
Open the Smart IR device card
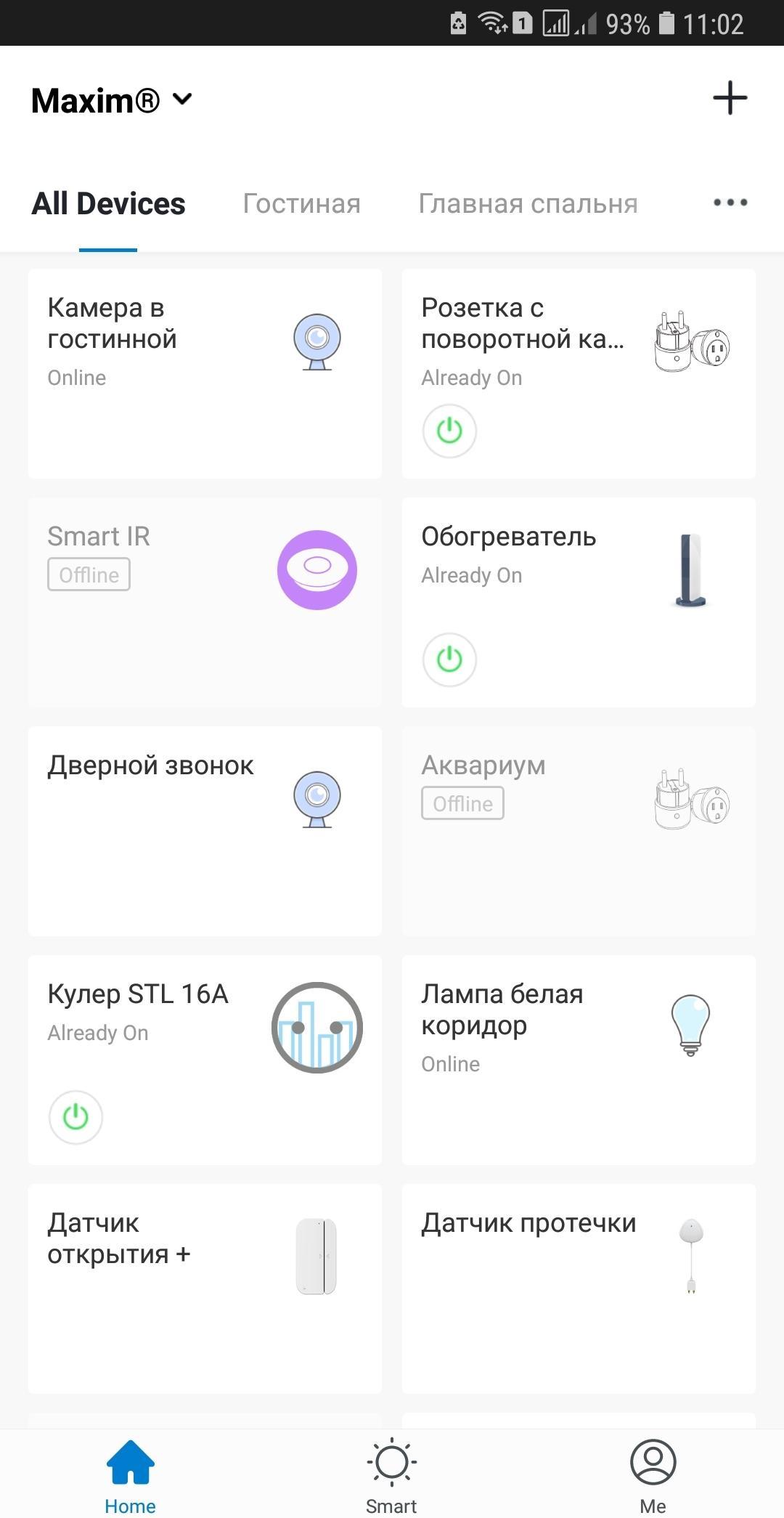[x=205, y=602]
